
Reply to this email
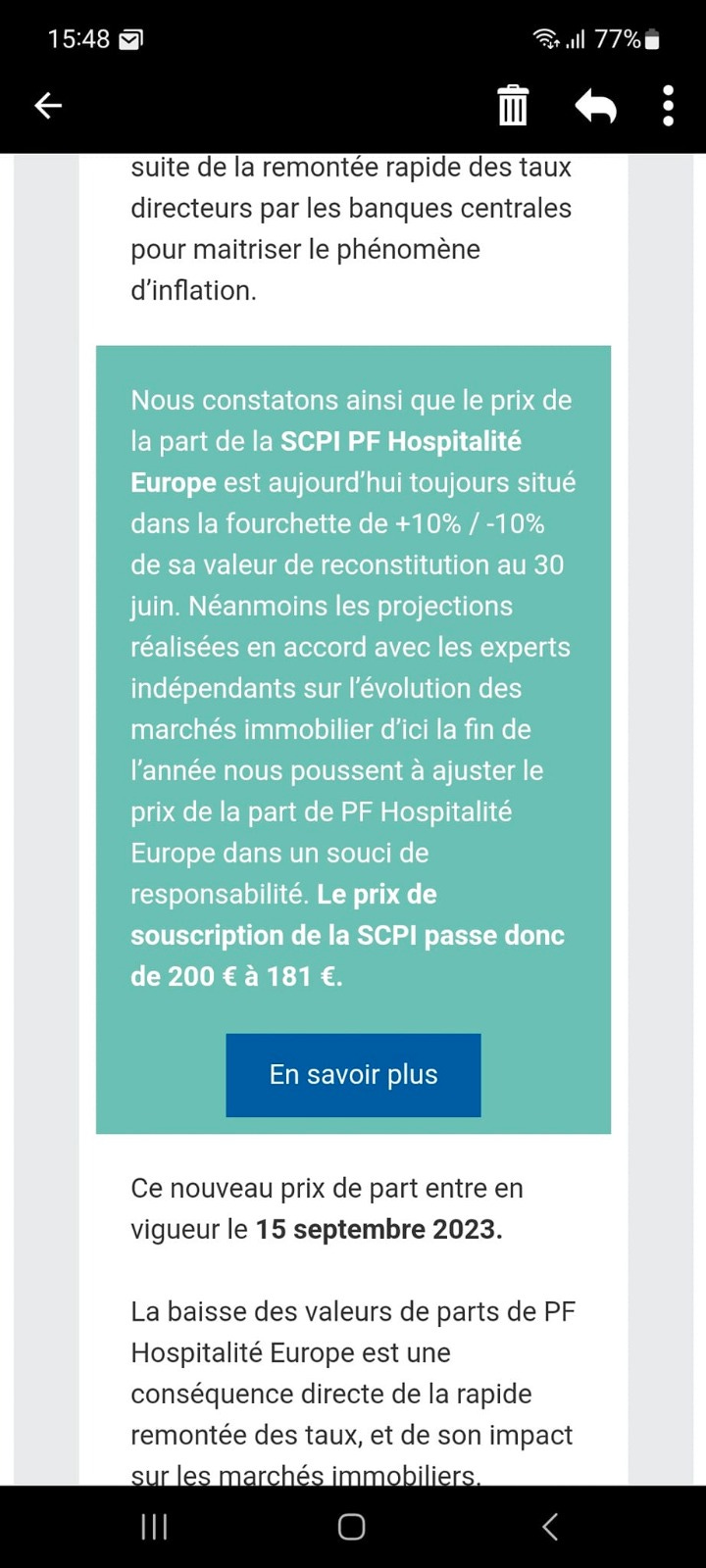(595, 106)
